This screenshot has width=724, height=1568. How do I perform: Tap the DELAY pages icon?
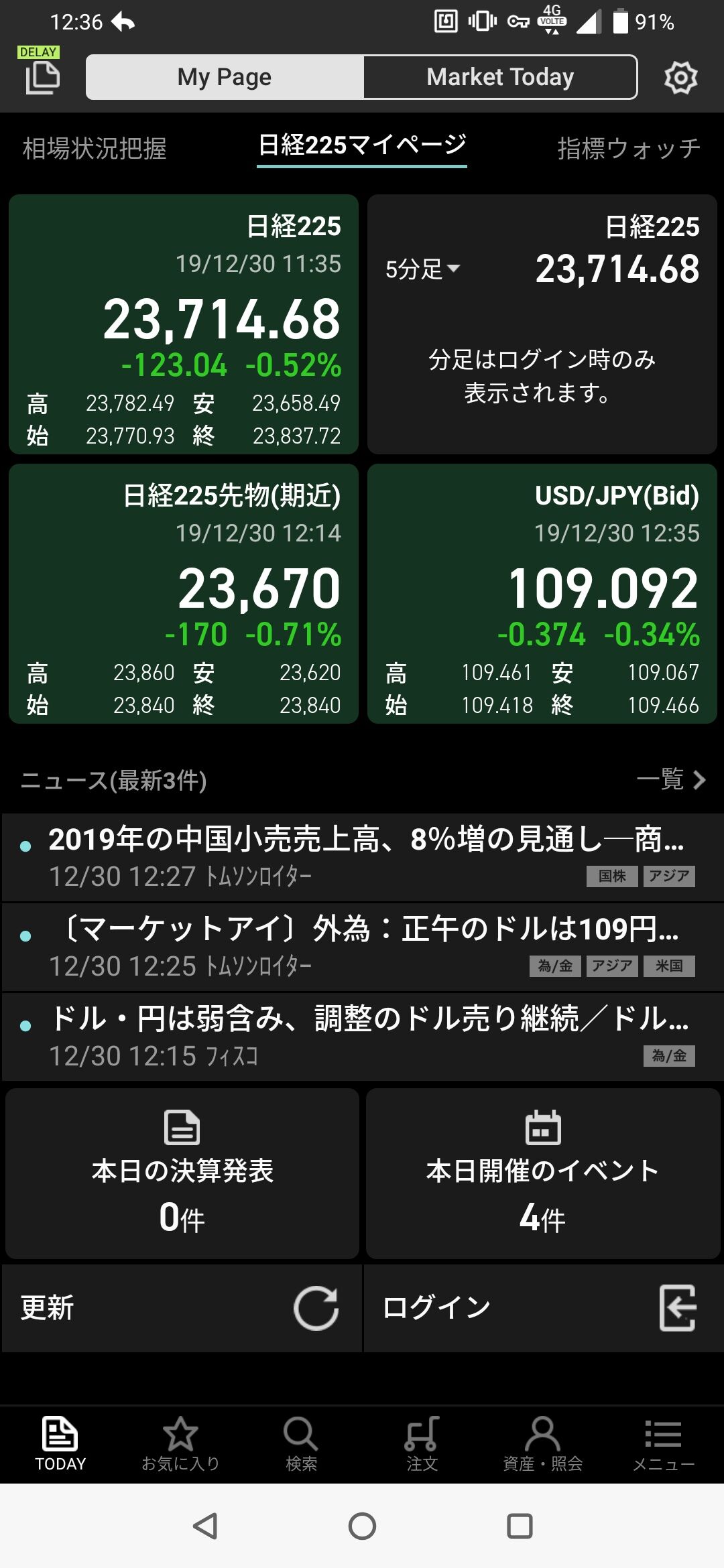click(x=42, y=71)
